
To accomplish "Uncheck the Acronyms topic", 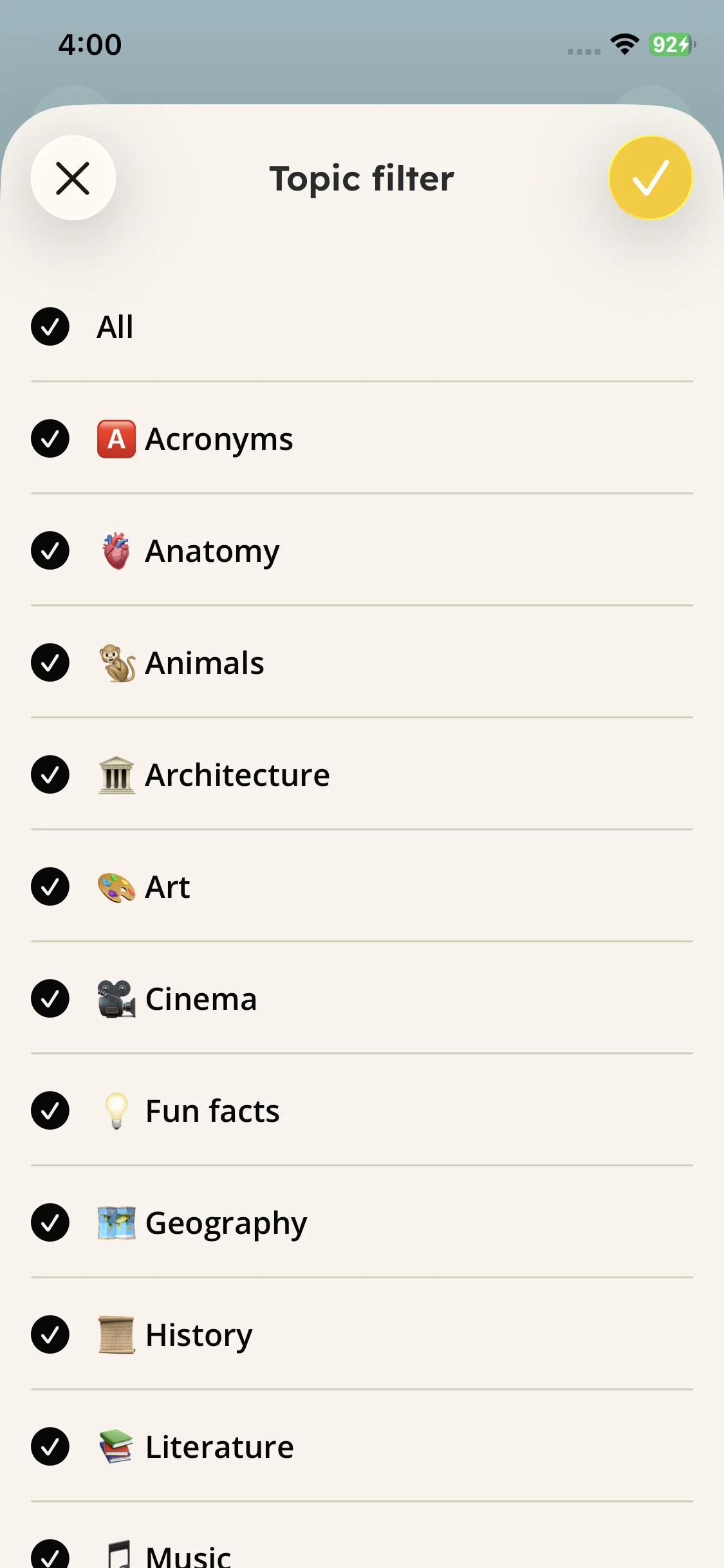I will click(x=50, y=439).
